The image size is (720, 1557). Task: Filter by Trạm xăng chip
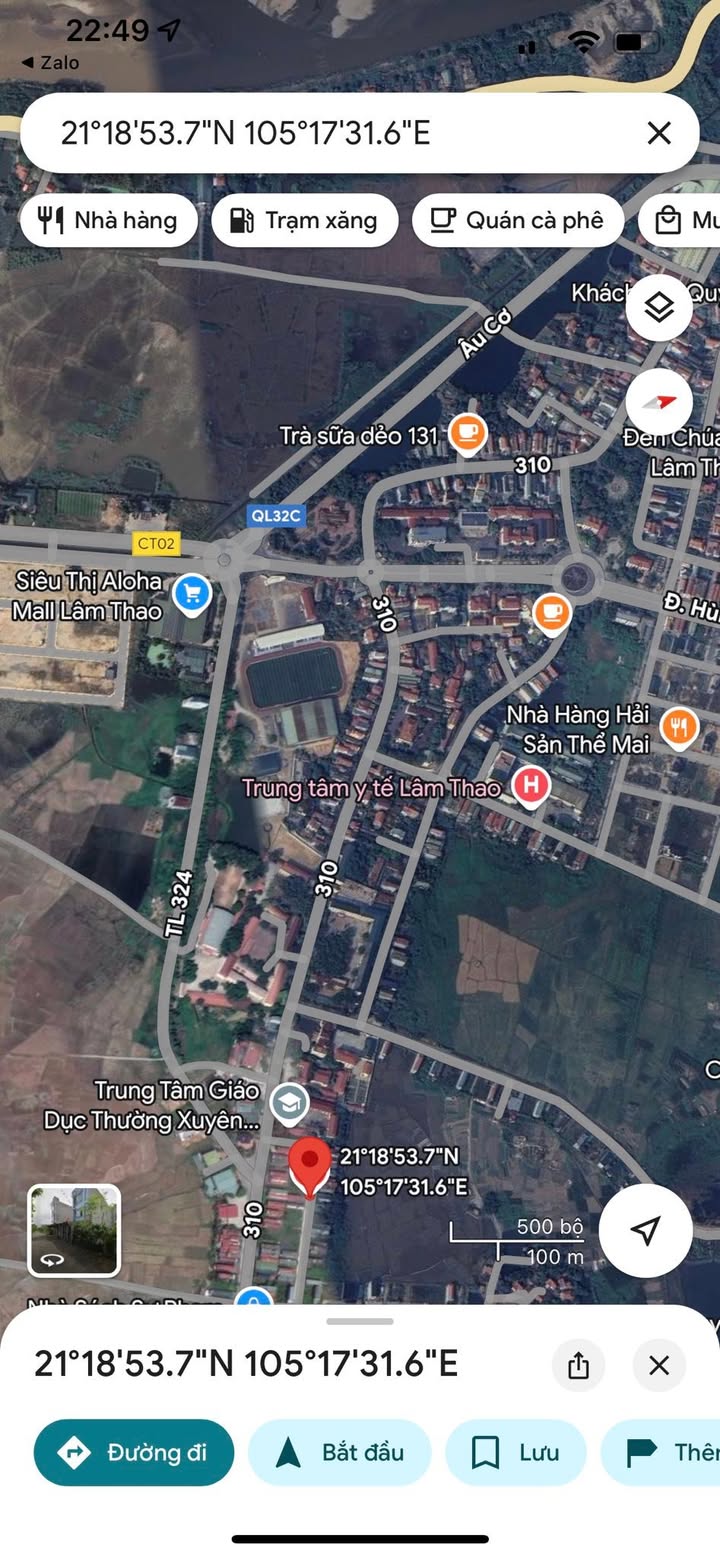click(305, 220)
